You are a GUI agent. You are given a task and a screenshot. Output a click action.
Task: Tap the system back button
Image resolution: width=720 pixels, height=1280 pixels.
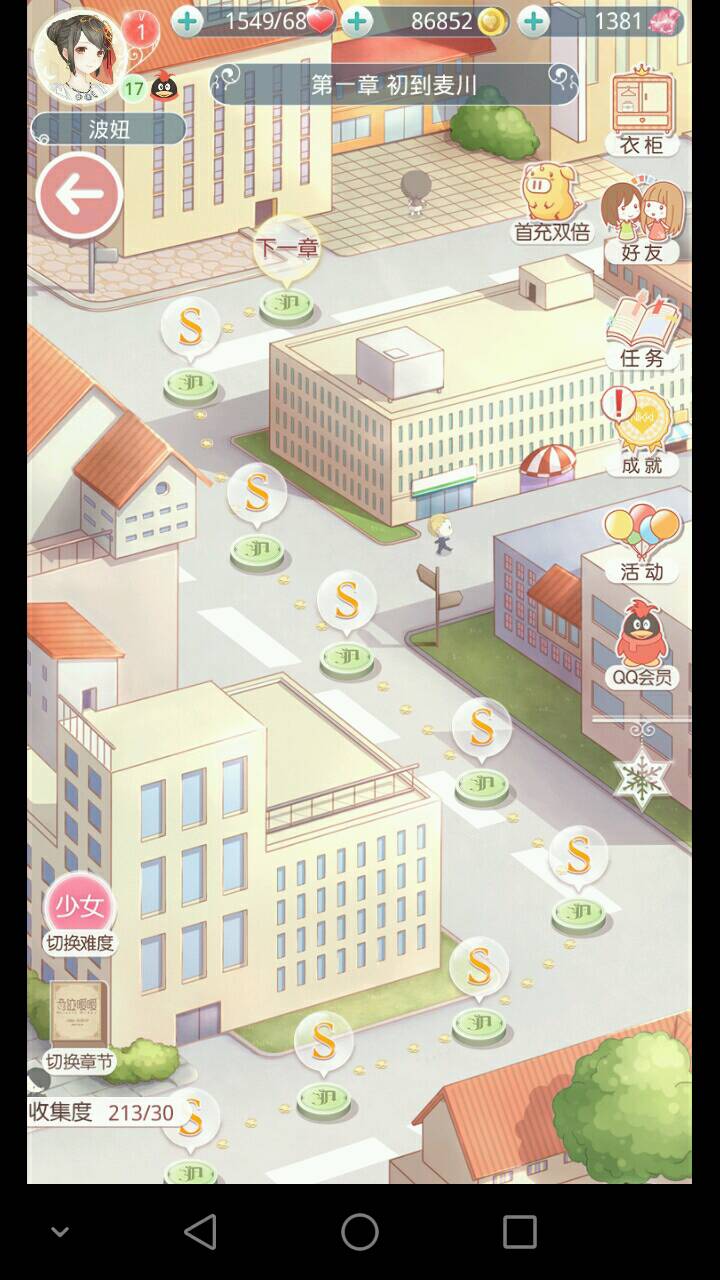tap(201, 1232)
